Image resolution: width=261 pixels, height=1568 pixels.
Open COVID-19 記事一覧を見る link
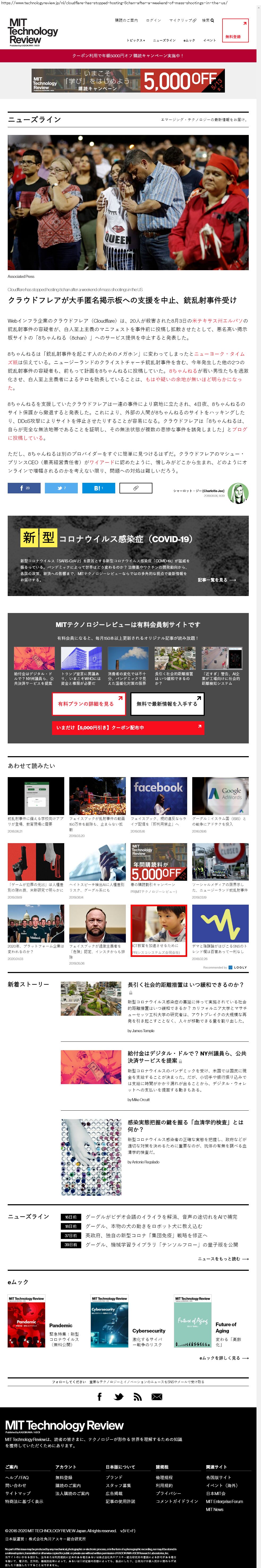(216, 580)
